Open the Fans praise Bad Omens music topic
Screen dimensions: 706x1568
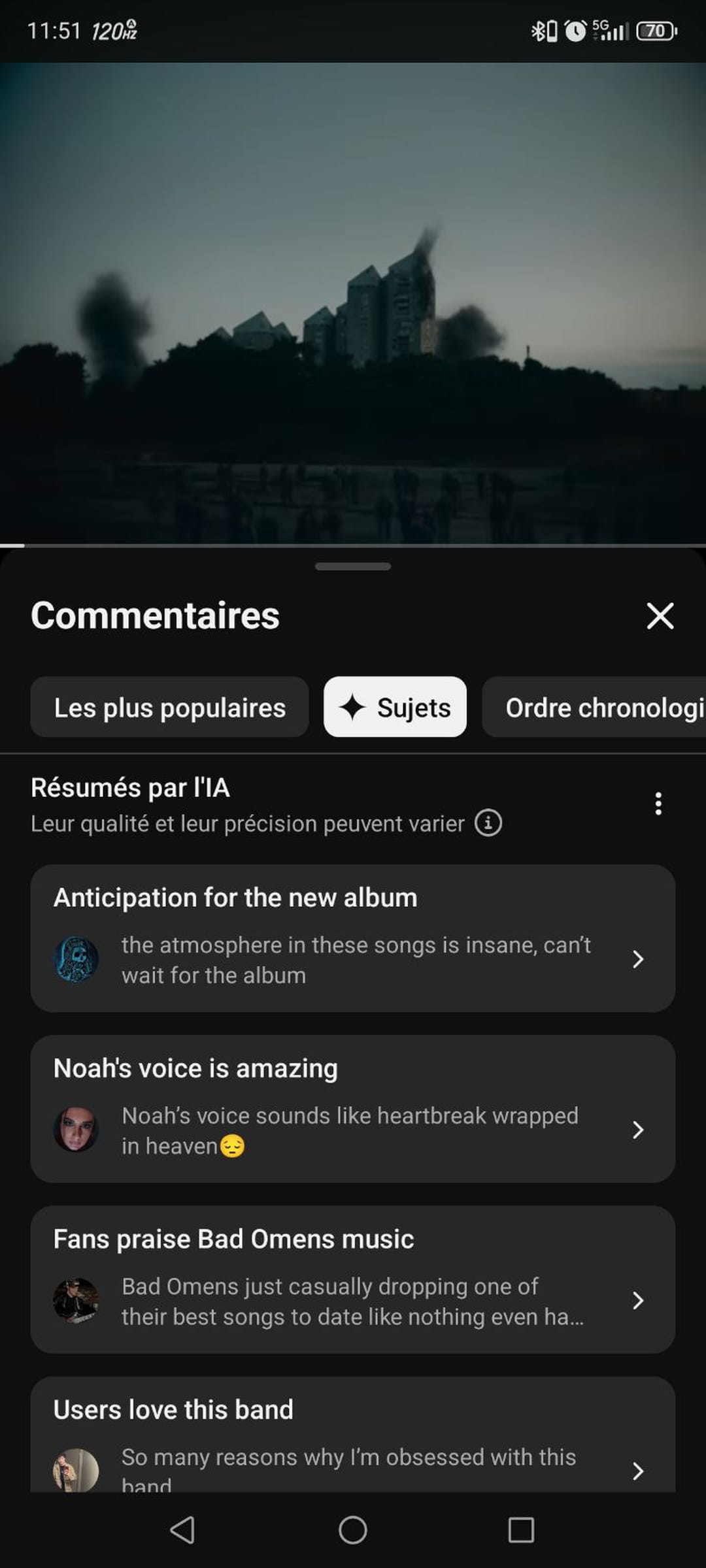coord(352,1279)
